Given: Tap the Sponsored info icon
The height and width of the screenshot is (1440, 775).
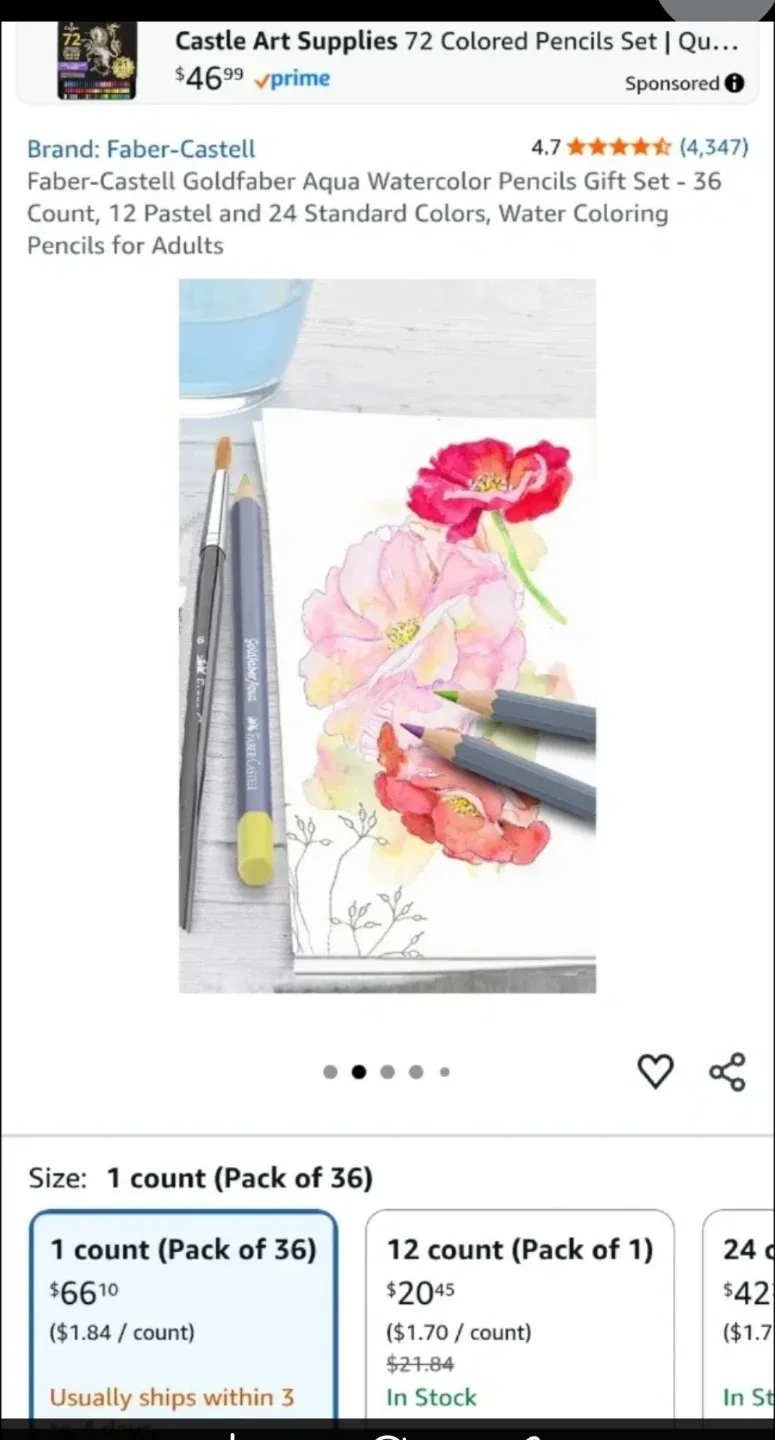Looking at the screenshot, I should point(733,83).
